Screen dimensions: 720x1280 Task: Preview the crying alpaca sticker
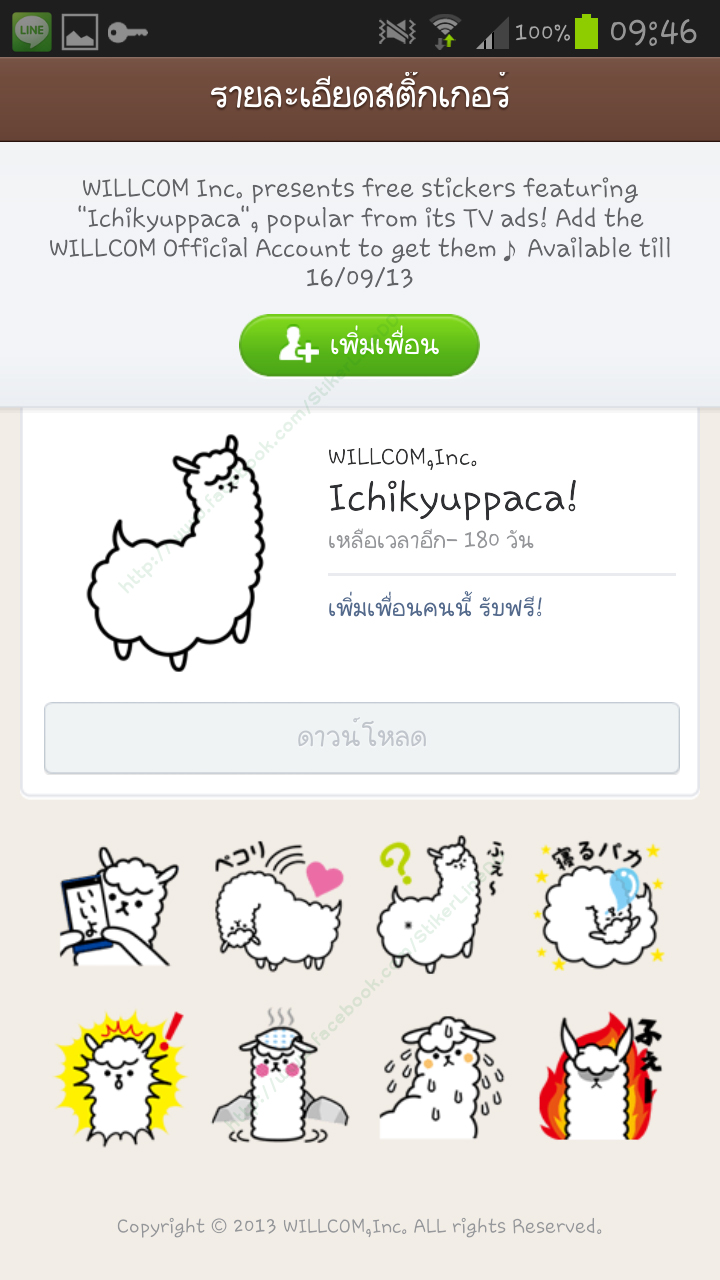440,1075
